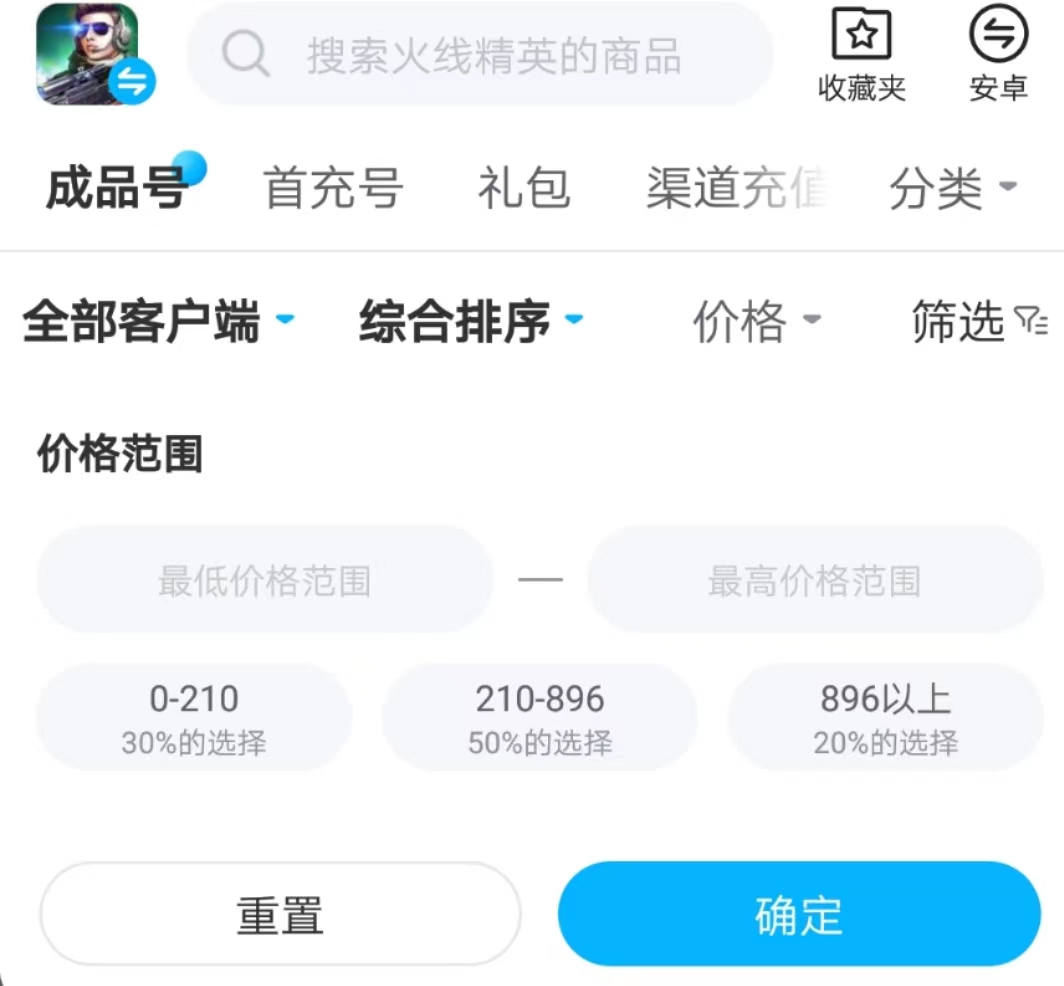
Task: Expand 全部客户端 client filter
Action: 157,321
